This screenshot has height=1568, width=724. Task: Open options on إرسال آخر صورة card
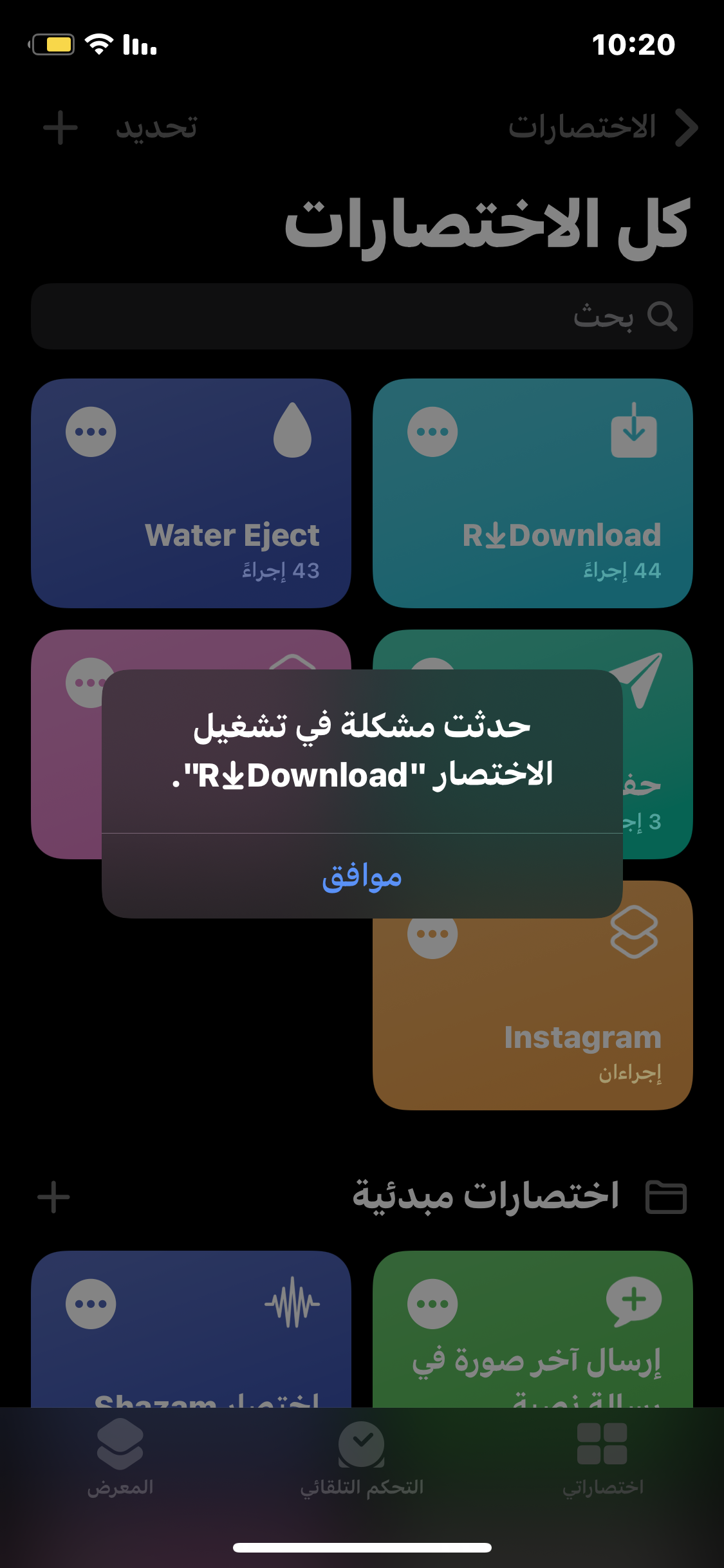point(432,1304)
